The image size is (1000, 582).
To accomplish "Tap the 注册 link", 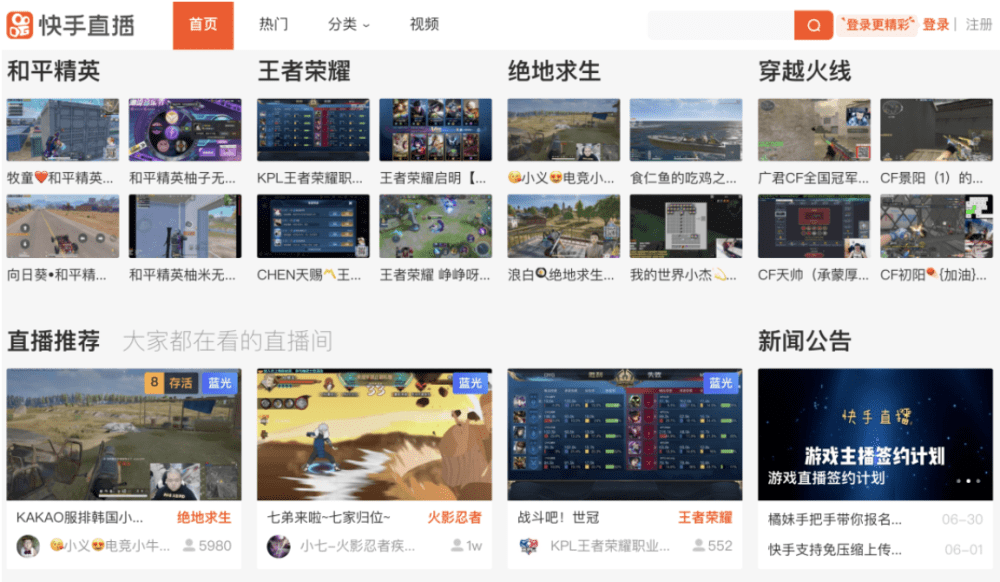I will tap(979, 25).
